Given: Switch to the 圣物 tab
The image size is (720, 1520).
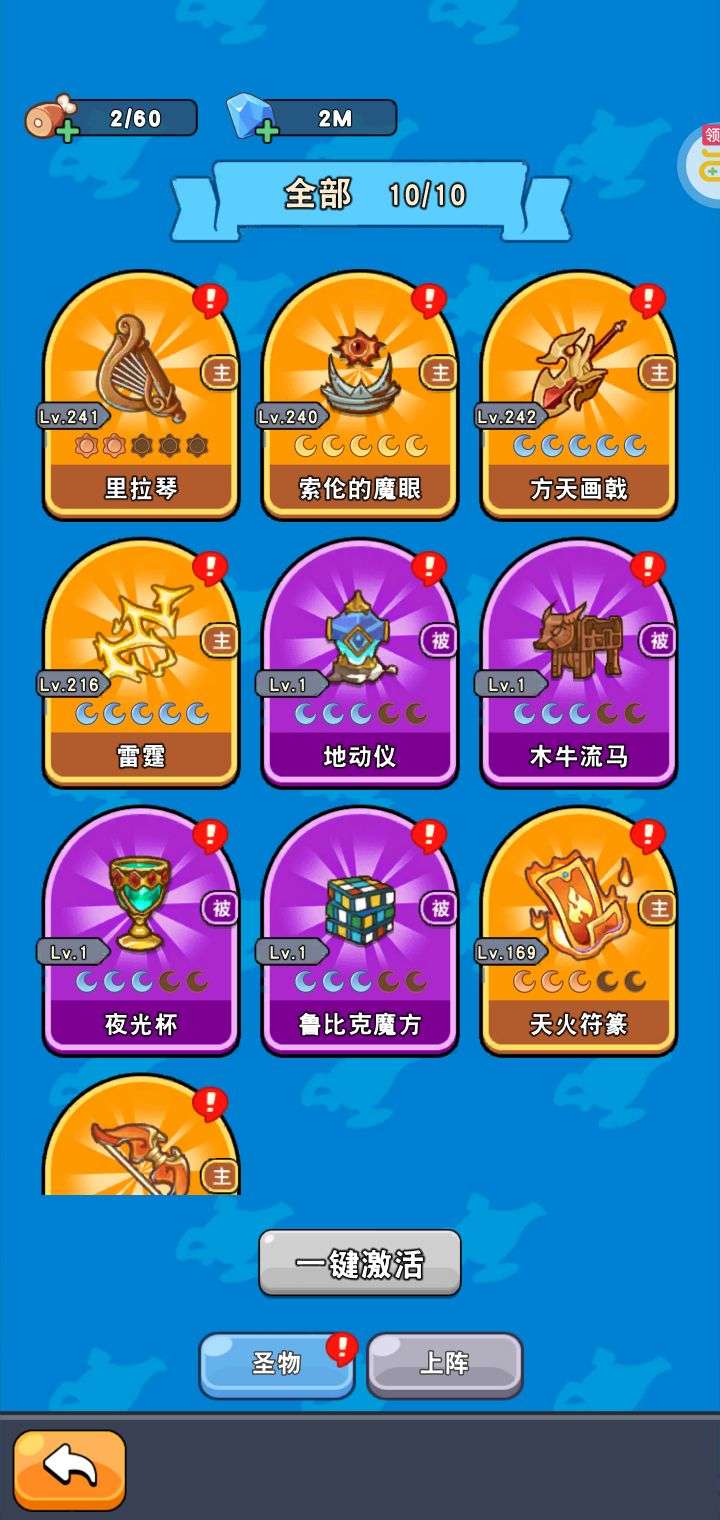Looking at the screenshot, I should pos(277,1363).
